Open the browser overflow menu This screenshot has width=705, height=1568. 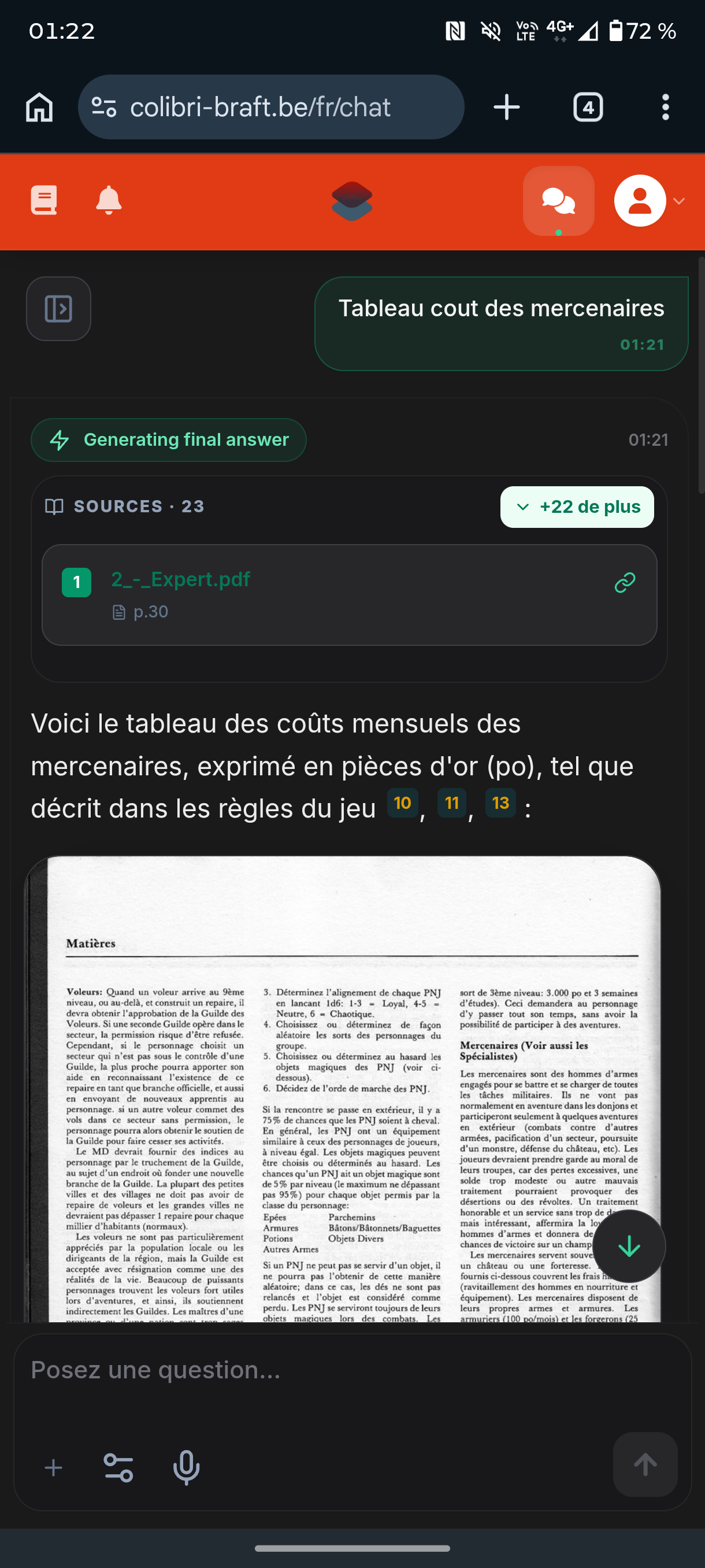666,107
